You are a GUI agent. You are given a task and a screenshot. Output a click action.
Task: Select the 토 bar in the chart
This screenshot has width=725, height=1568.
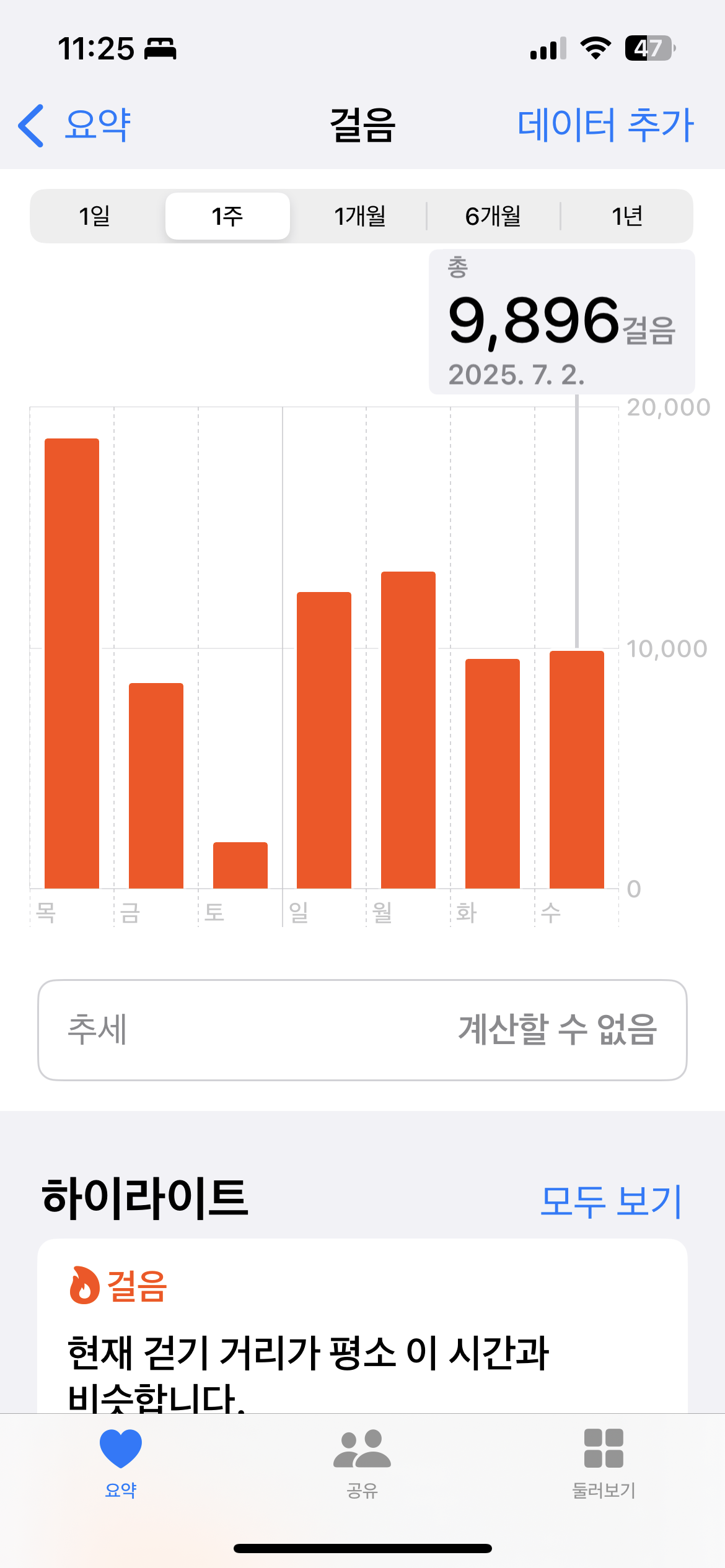click(240, 865)
